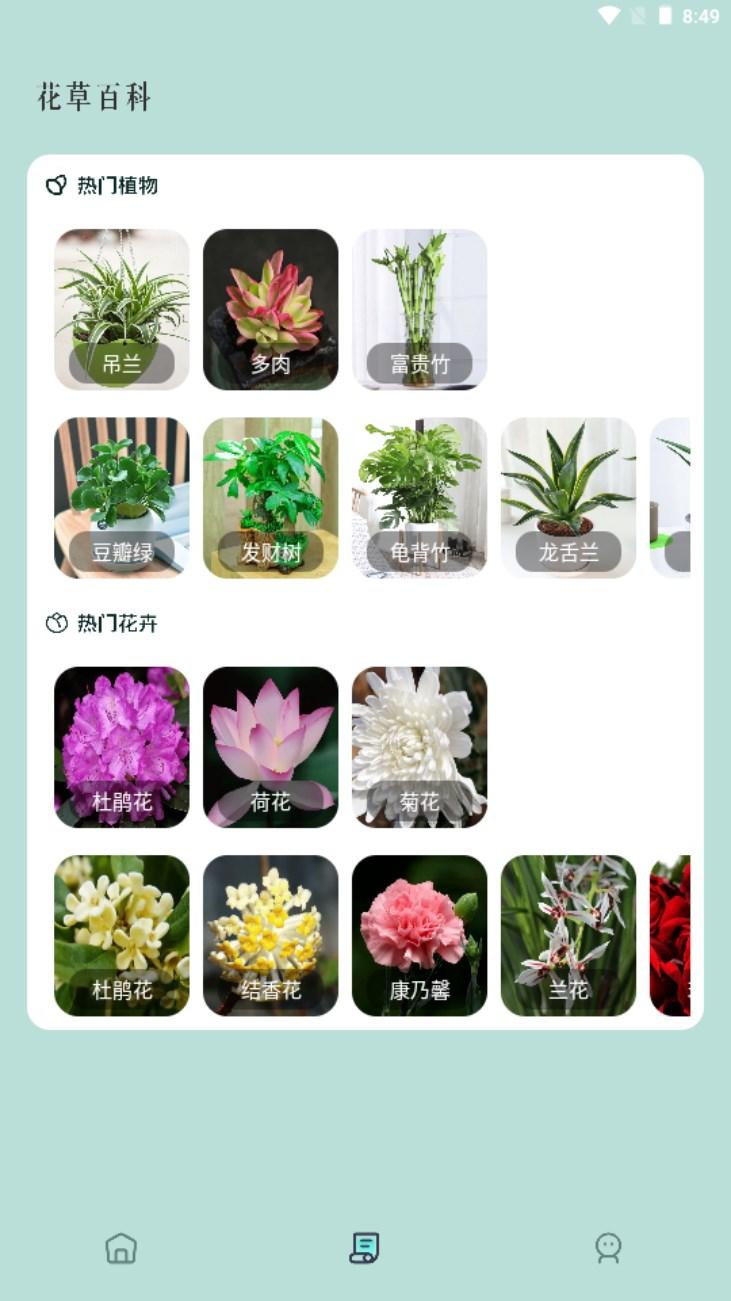View the 荷花 lotus entry
Screen dimensions: 731x1301
click(x=270, y=747)
